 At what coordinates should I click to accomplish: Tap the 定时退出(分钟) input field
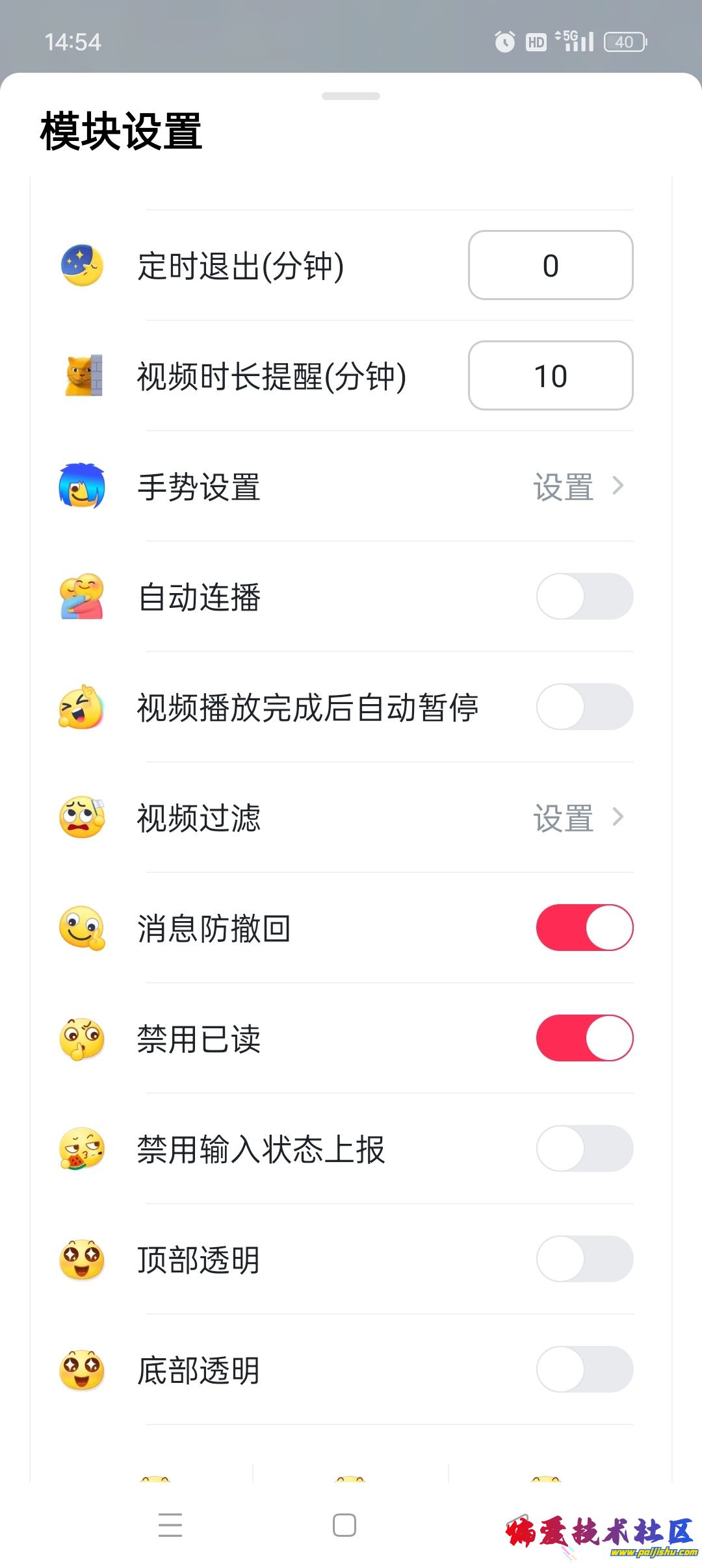pyautogui.click(x=551, y=265)
